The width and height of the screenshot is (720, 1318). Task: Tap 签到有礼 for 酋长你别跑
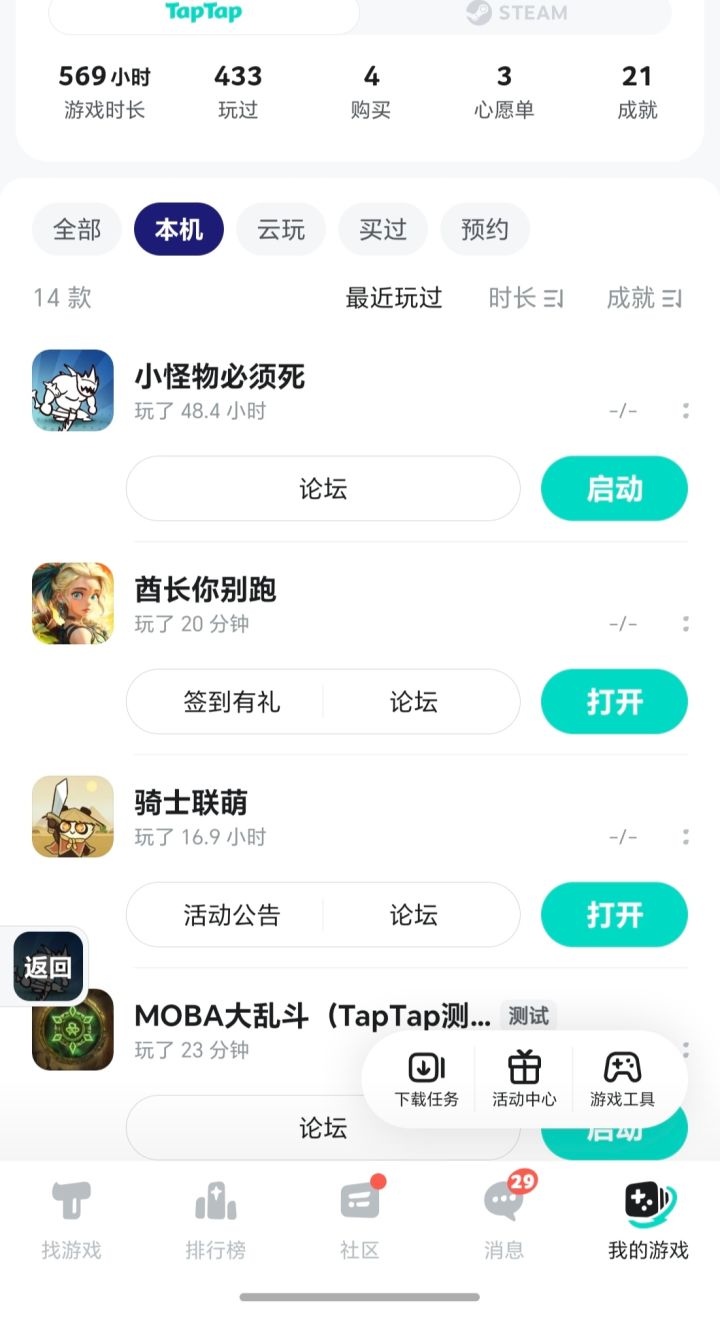tap(231, 702)
